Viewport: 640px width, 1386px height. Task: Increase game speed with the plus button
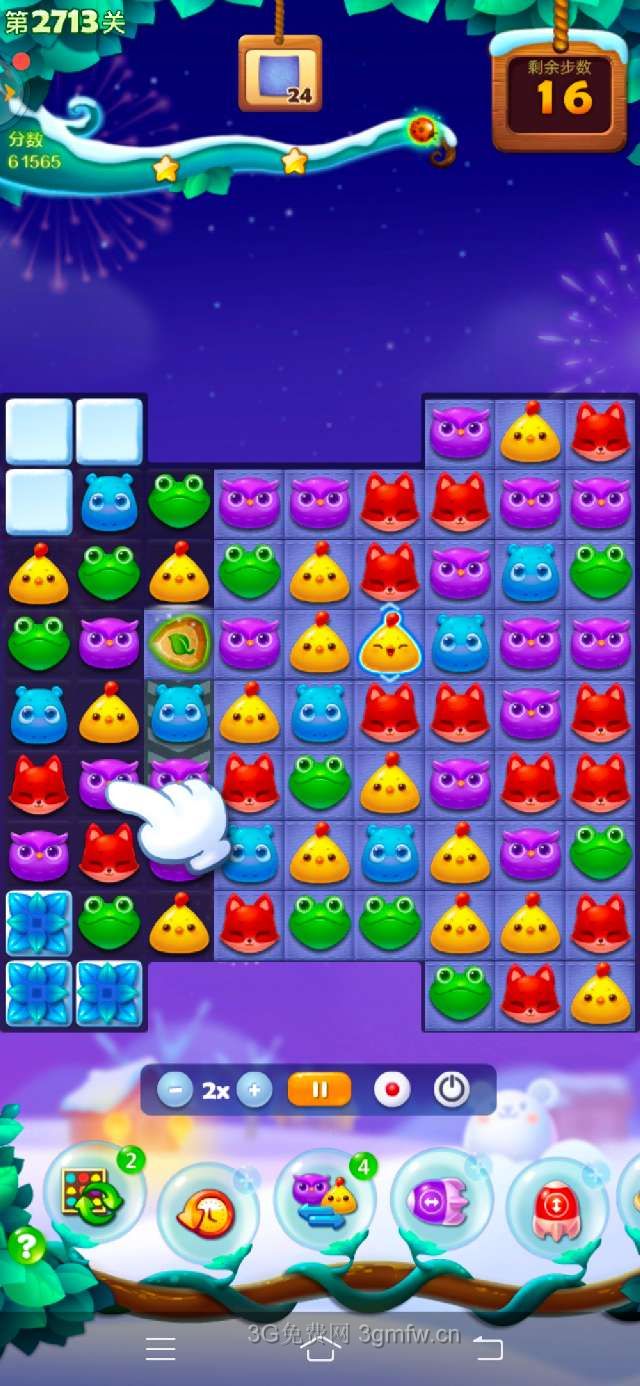[x=254, y=1090]
